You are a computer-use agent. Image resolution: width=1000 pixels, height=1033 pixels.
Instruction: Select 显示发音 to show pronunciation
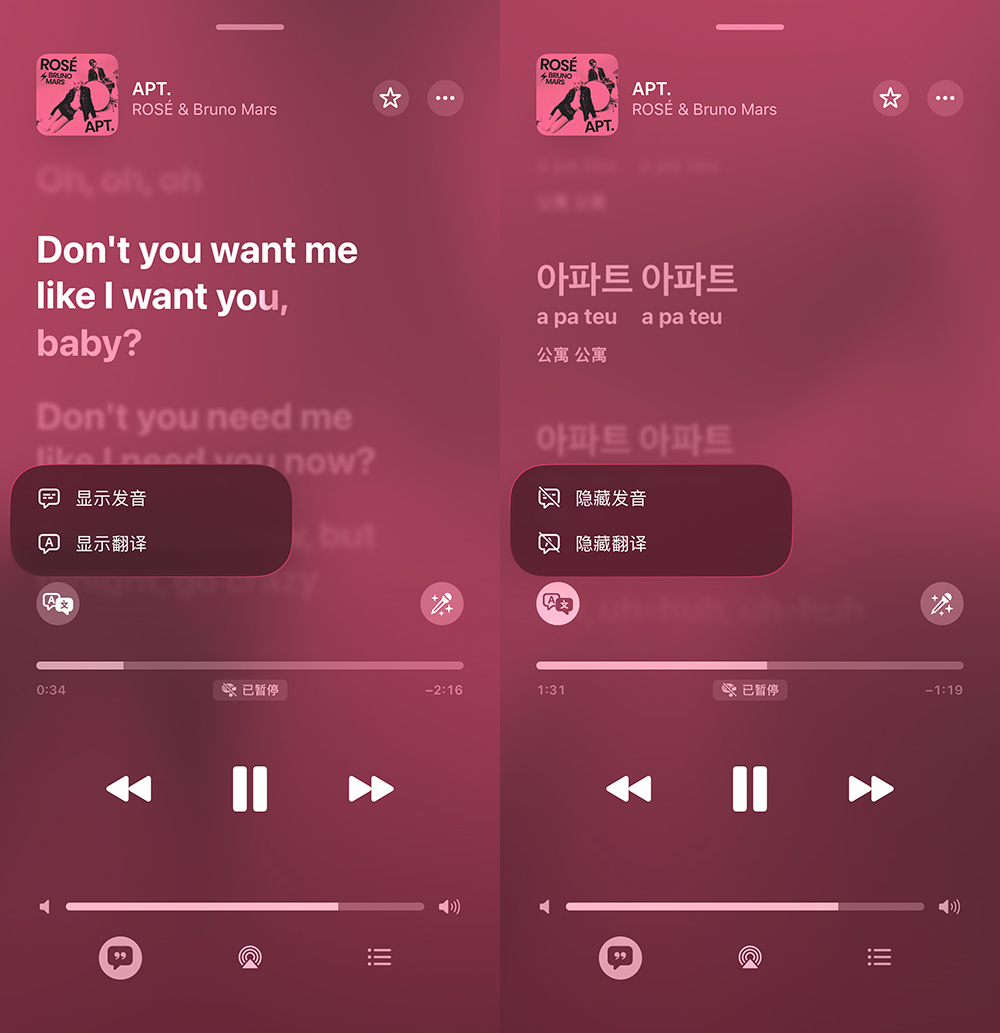(x=110, y=498)
